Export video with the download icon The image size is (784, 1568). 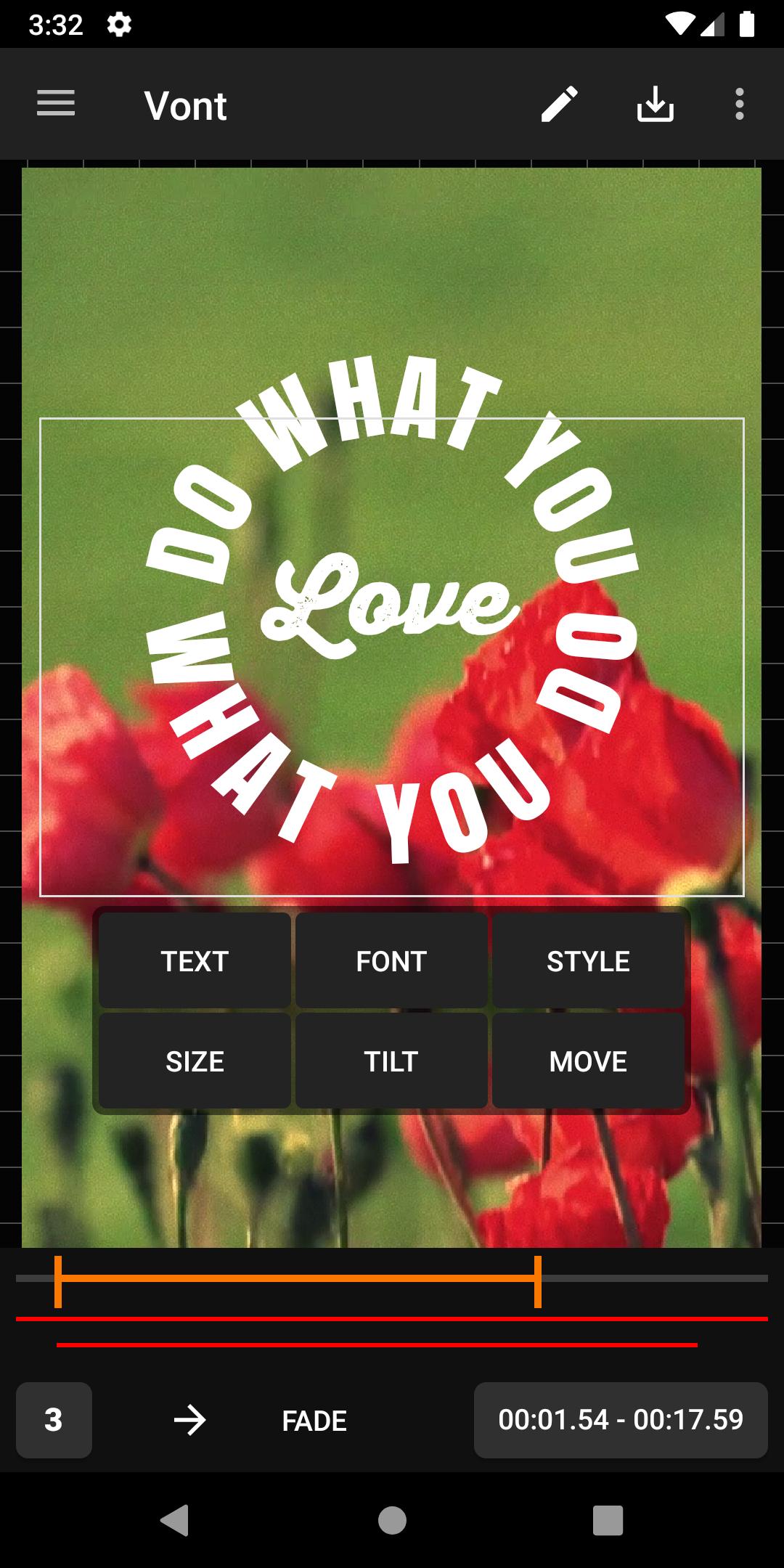tap(655, 104)
